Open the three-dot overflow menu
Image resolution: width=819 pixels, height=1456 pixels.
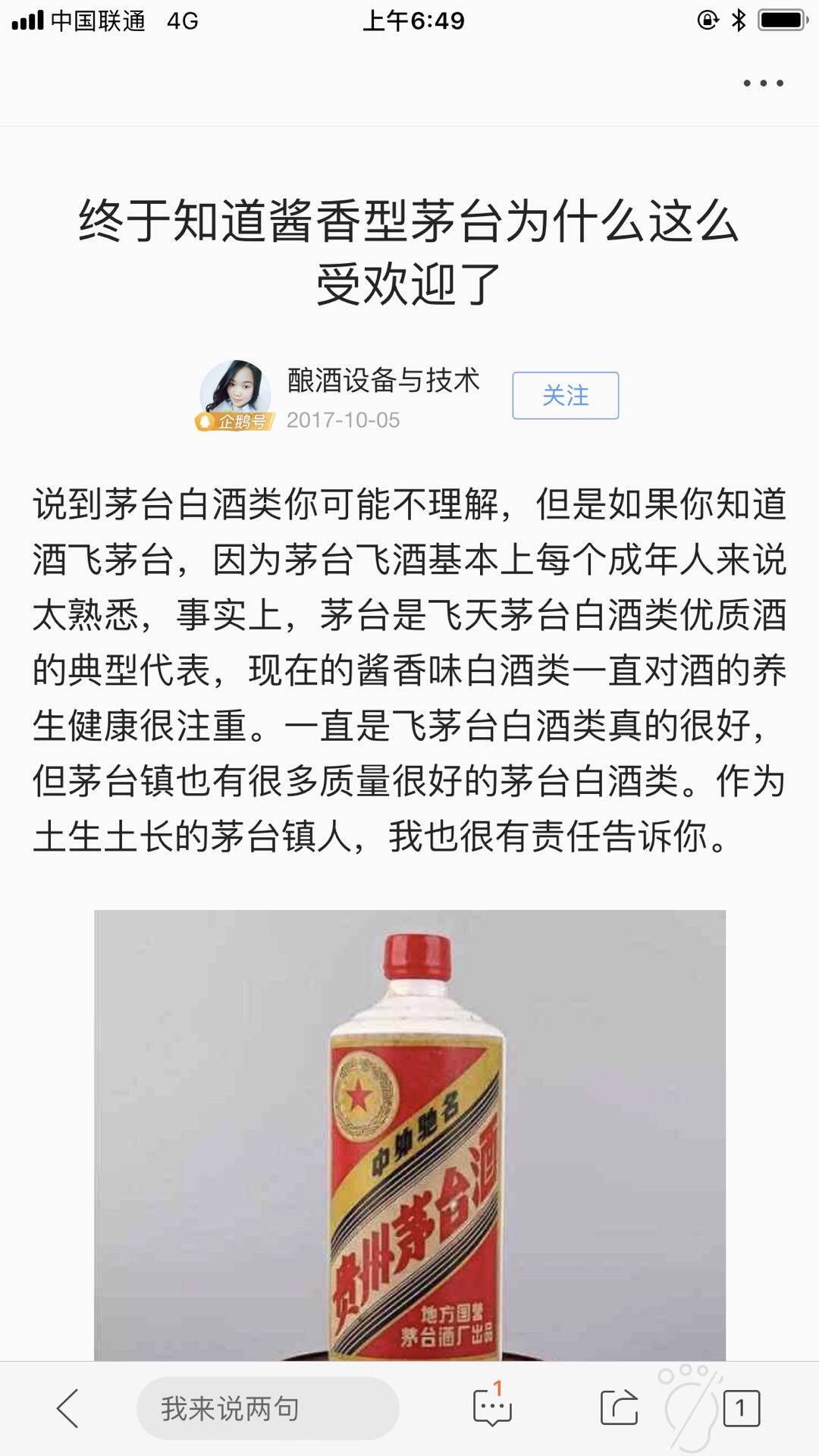click(763, 83)
